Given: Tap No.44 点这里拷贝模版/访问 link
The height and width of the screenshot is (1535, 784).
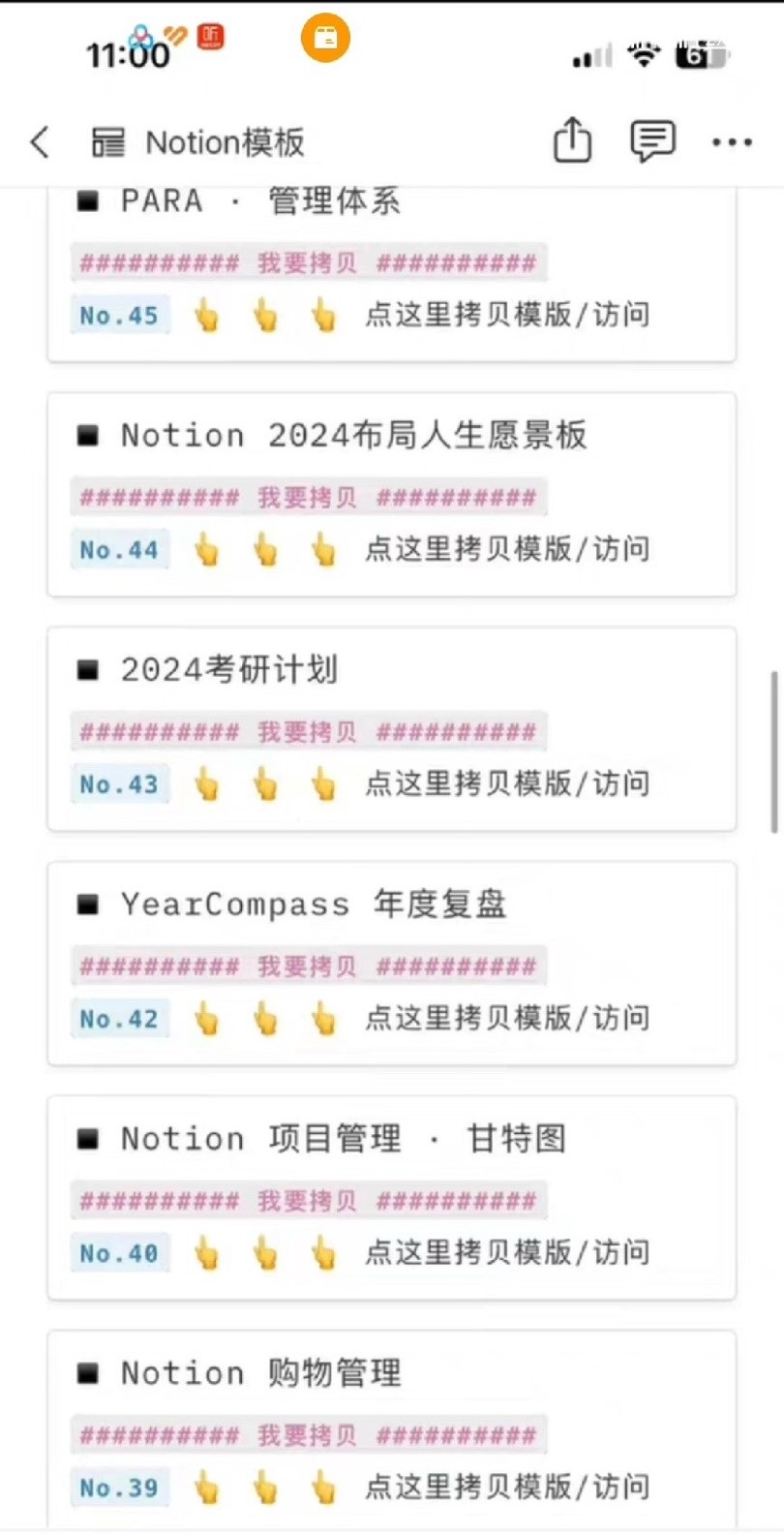Looking at the screenshot, I should pyautogui.click(x=506, y=549).
